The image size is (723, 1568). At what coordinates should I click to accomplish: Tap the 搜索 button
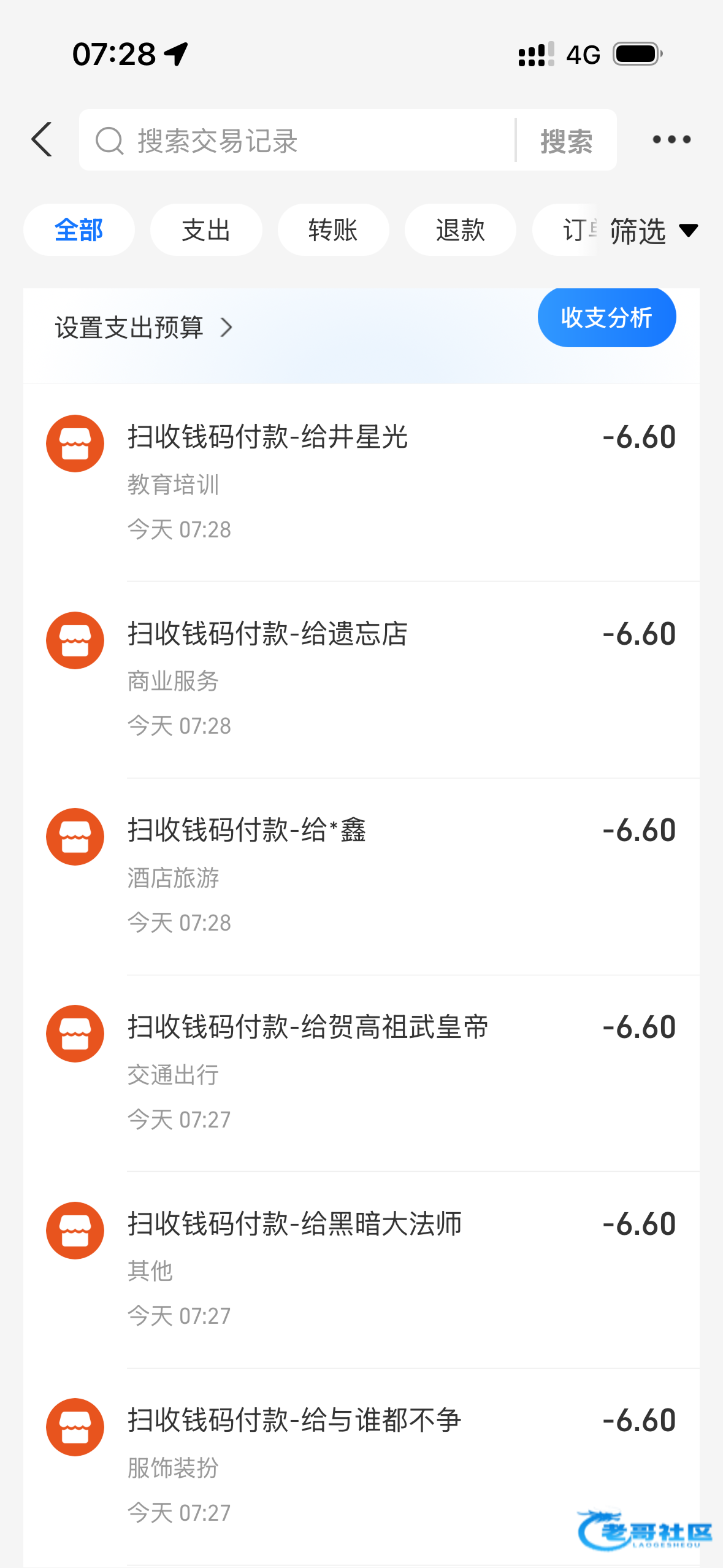pyautogui.click(x=566, y=141)
